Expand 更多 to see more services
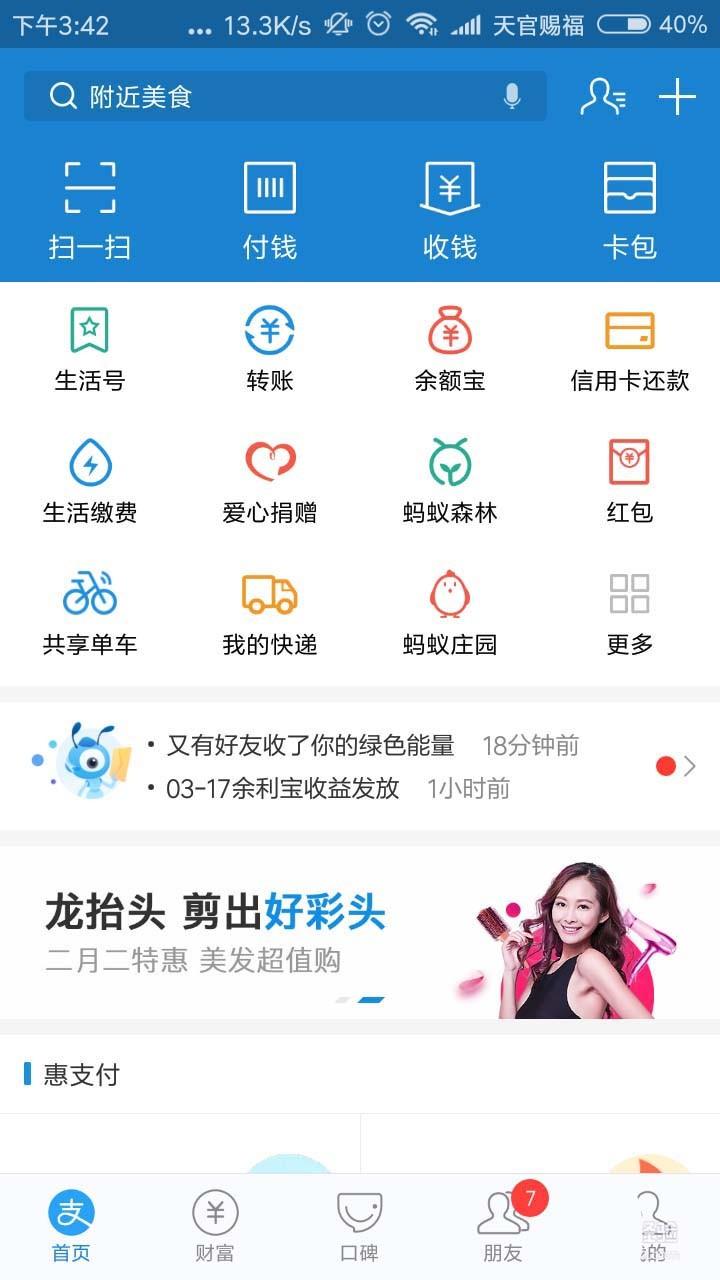The image size is (720, 1280). [x=630, y=610]
